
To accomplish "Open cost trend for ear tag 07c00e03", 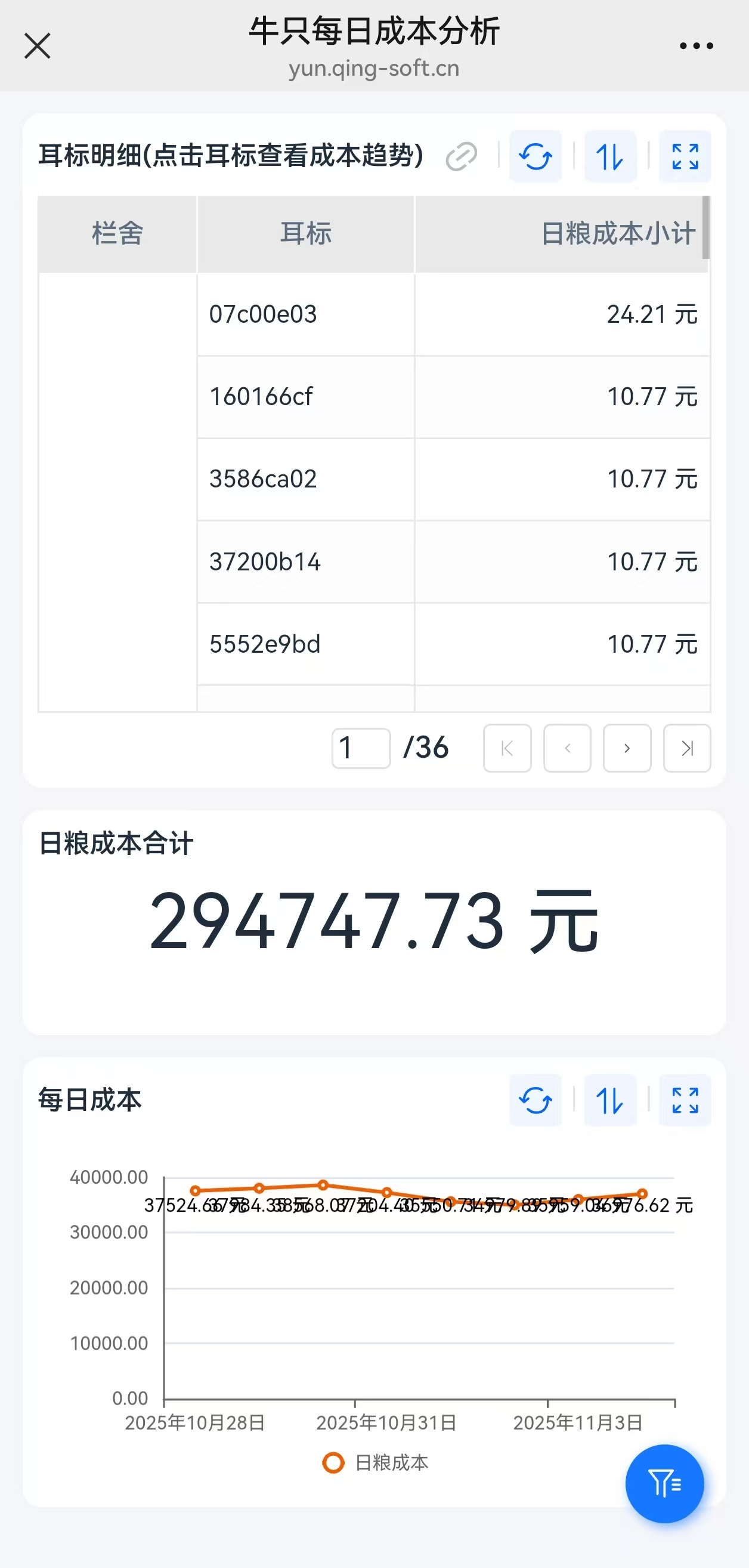I will 263,314.
